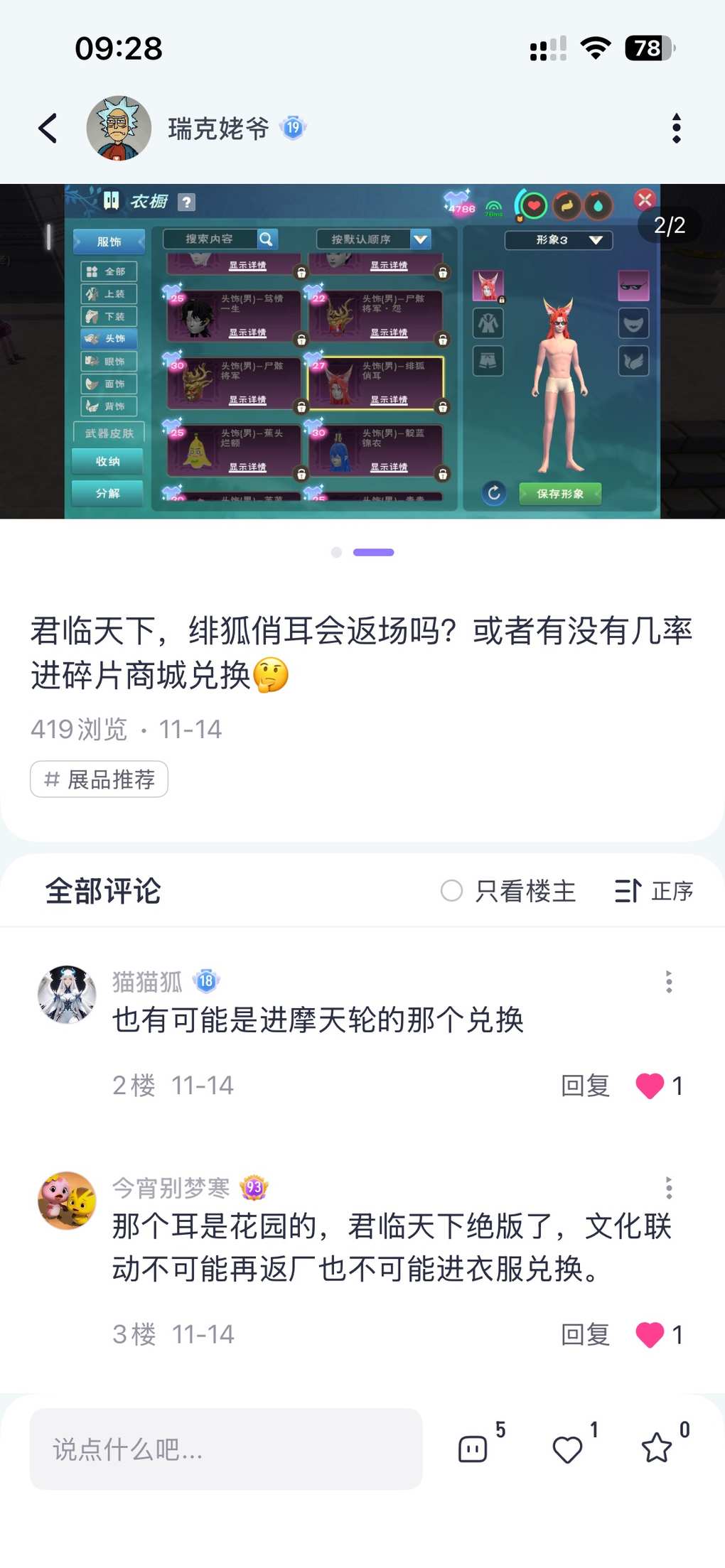725x1568 pixels.
Task: Bookmark the post with the star icon
Action: coord(656,1449)
